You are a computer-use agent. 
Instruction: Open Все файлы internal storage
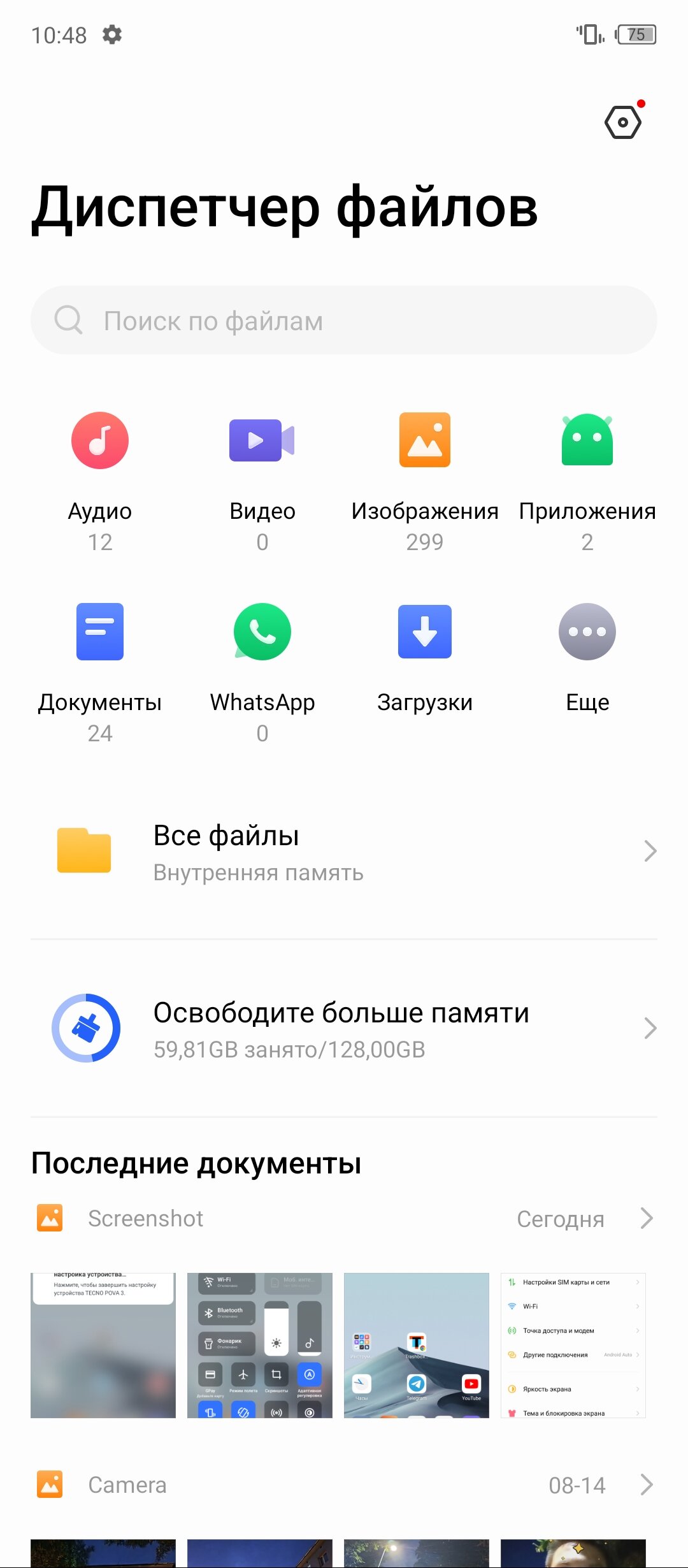(x=344, y=851)
